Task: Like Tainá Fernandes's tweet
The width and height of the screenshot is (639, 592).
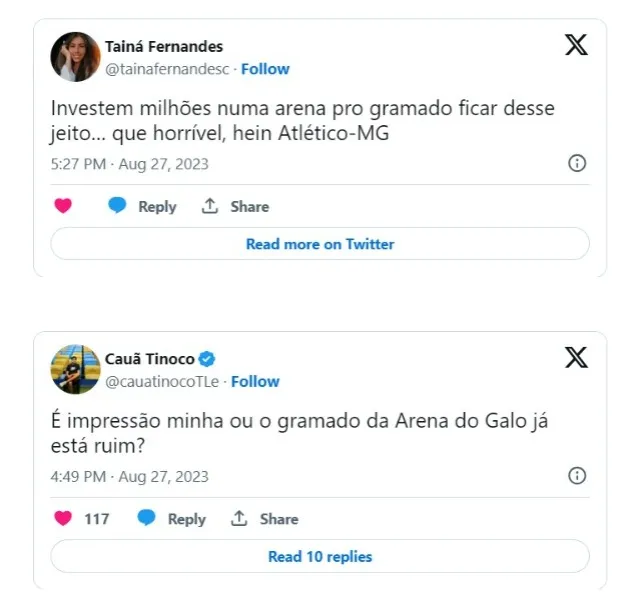Action: click(x=63, y=206)
